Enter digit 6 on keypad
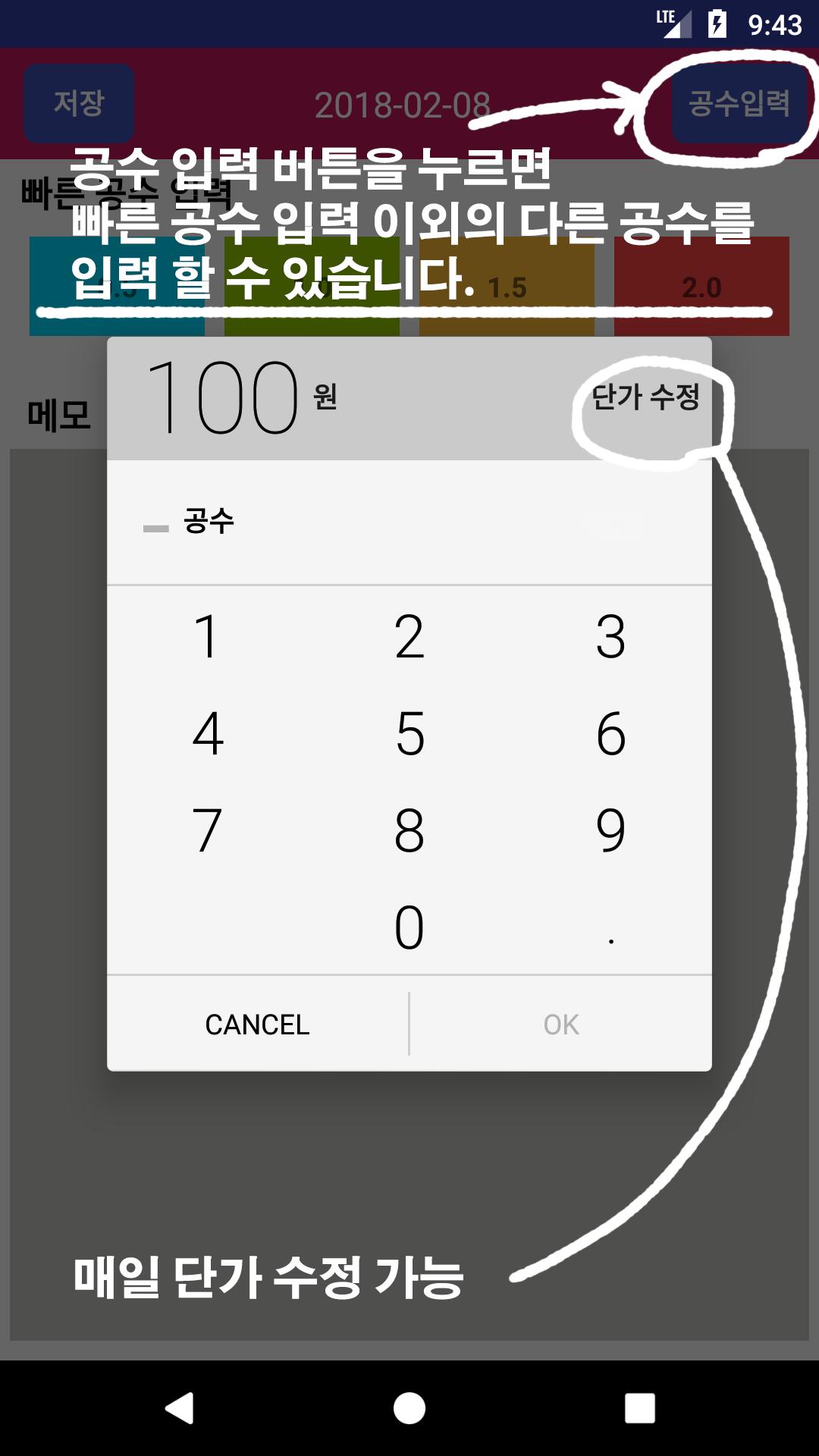Image resolution: width=819 pixels, height=1456 pixels. click(611, 733)
